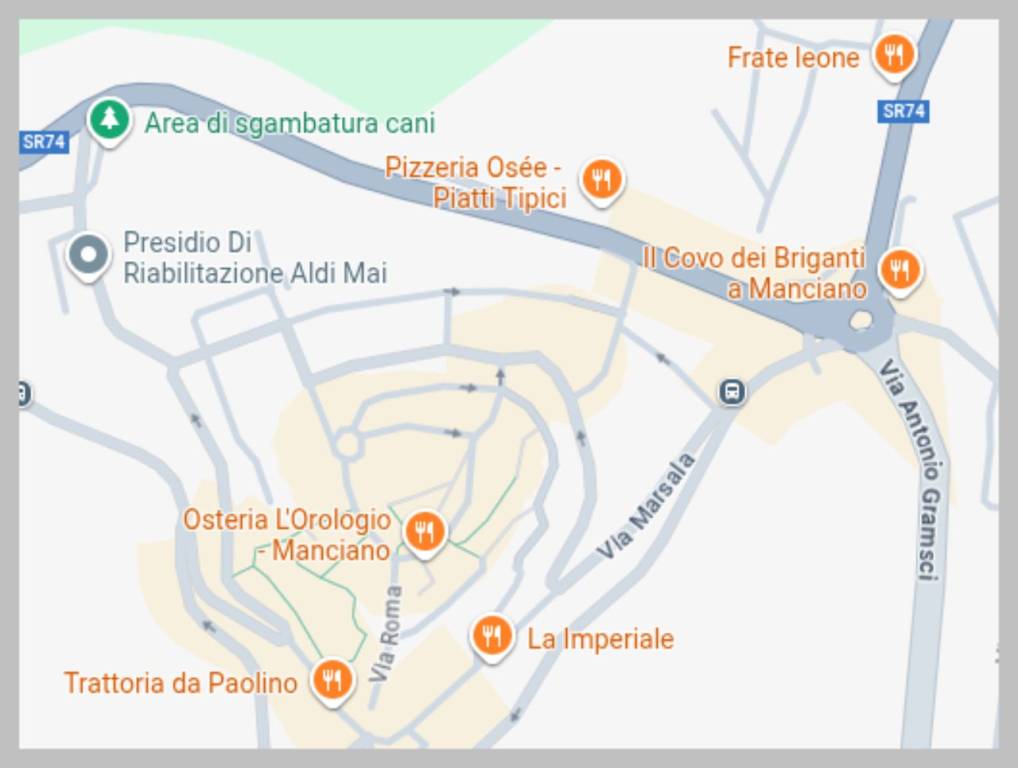Tap the Area di sgambatura cani park pin

(x=109, y=120)
